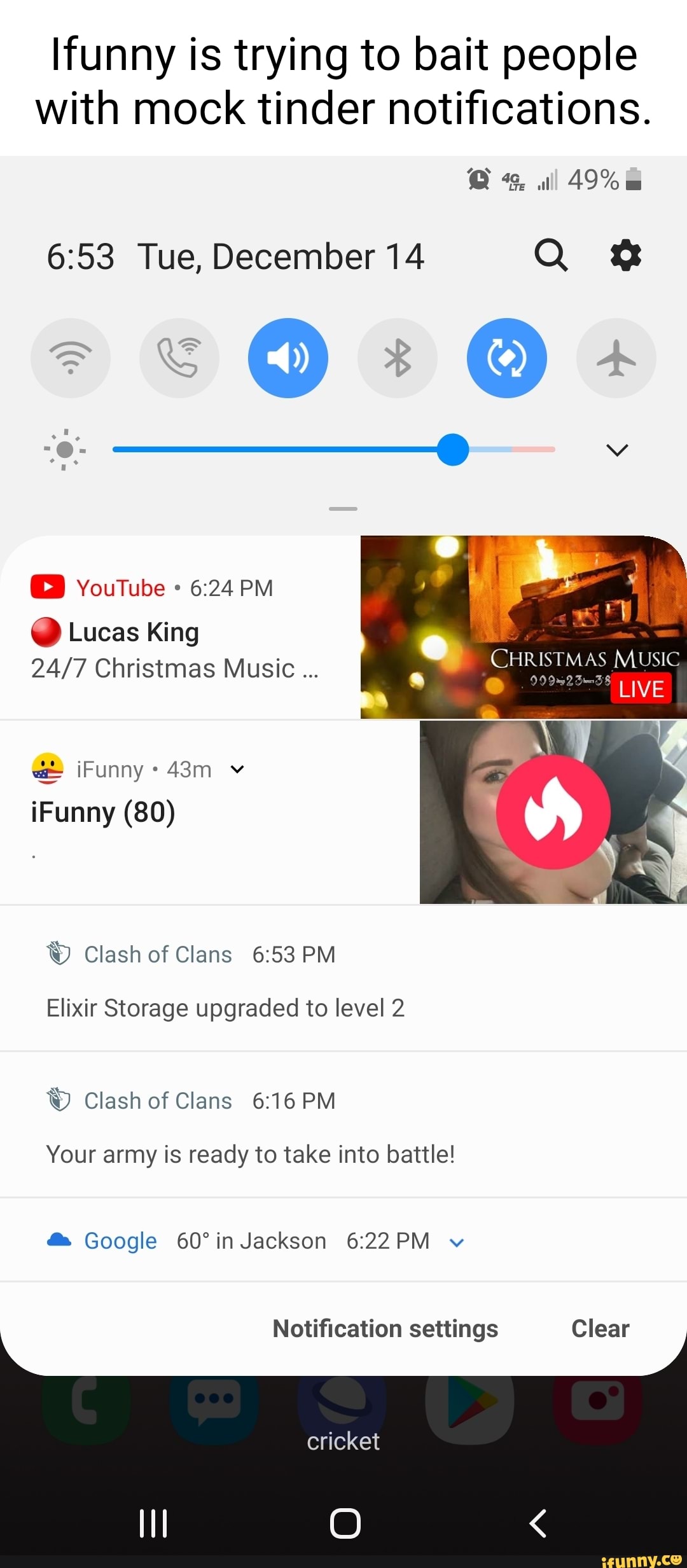687x1568 pixels.
Task: Toggle Wi-Fi in quick settings
Action: (x=70, y=357)
